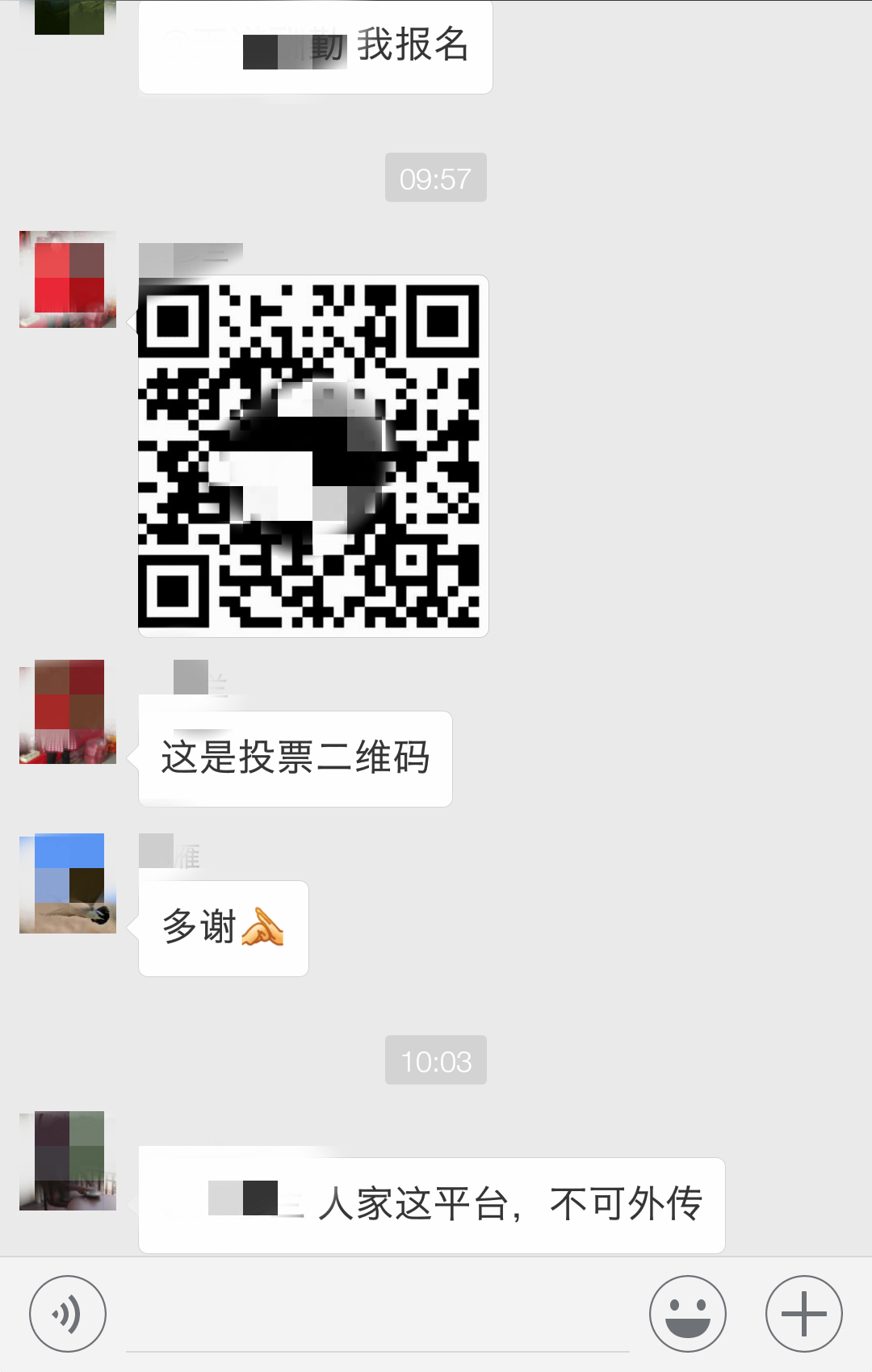View profile of sender of 不可外传 message
Viewport: 872px width, 1372px height.
(x=68, y=1160)
